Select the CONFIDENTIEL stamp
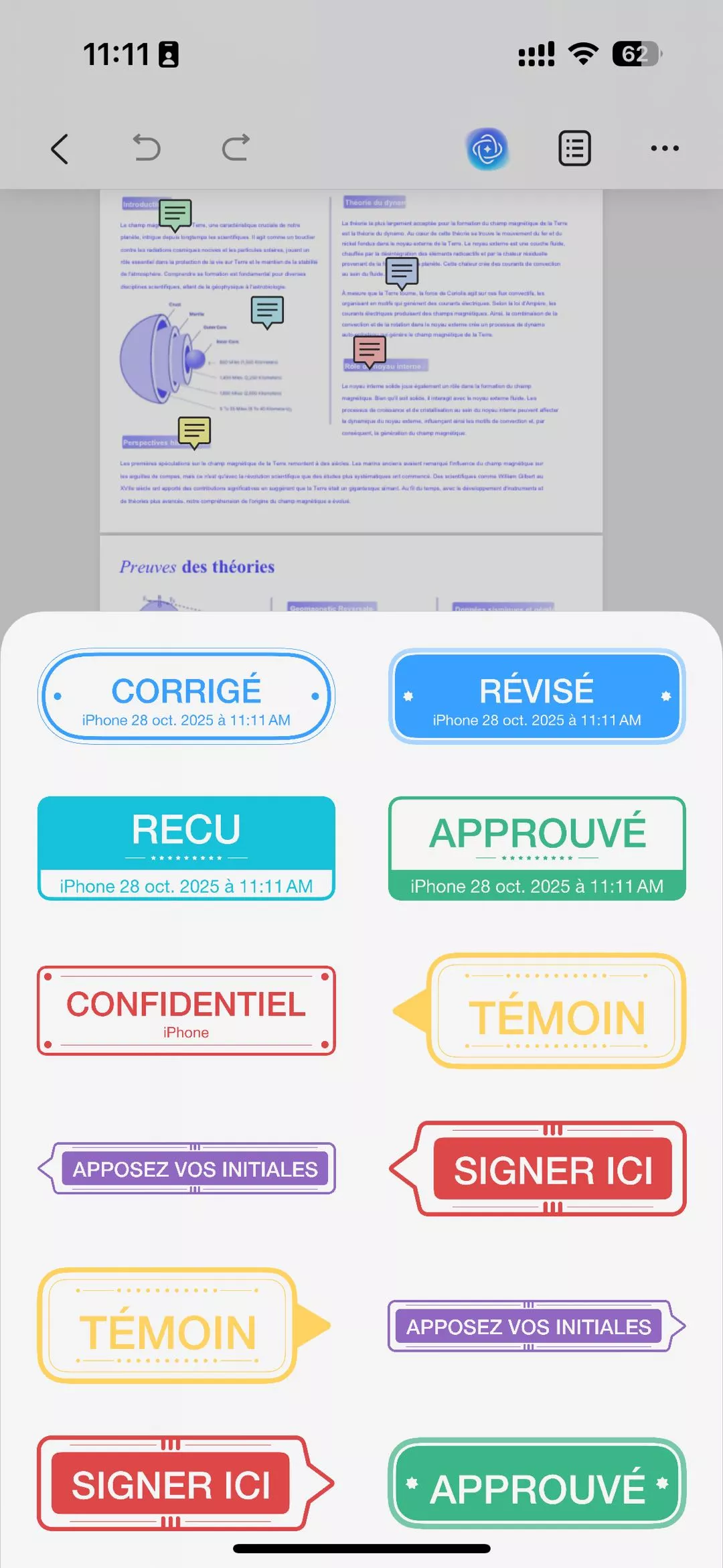The height and width of the screenshot is (1568, 723). coord(186,1010)
